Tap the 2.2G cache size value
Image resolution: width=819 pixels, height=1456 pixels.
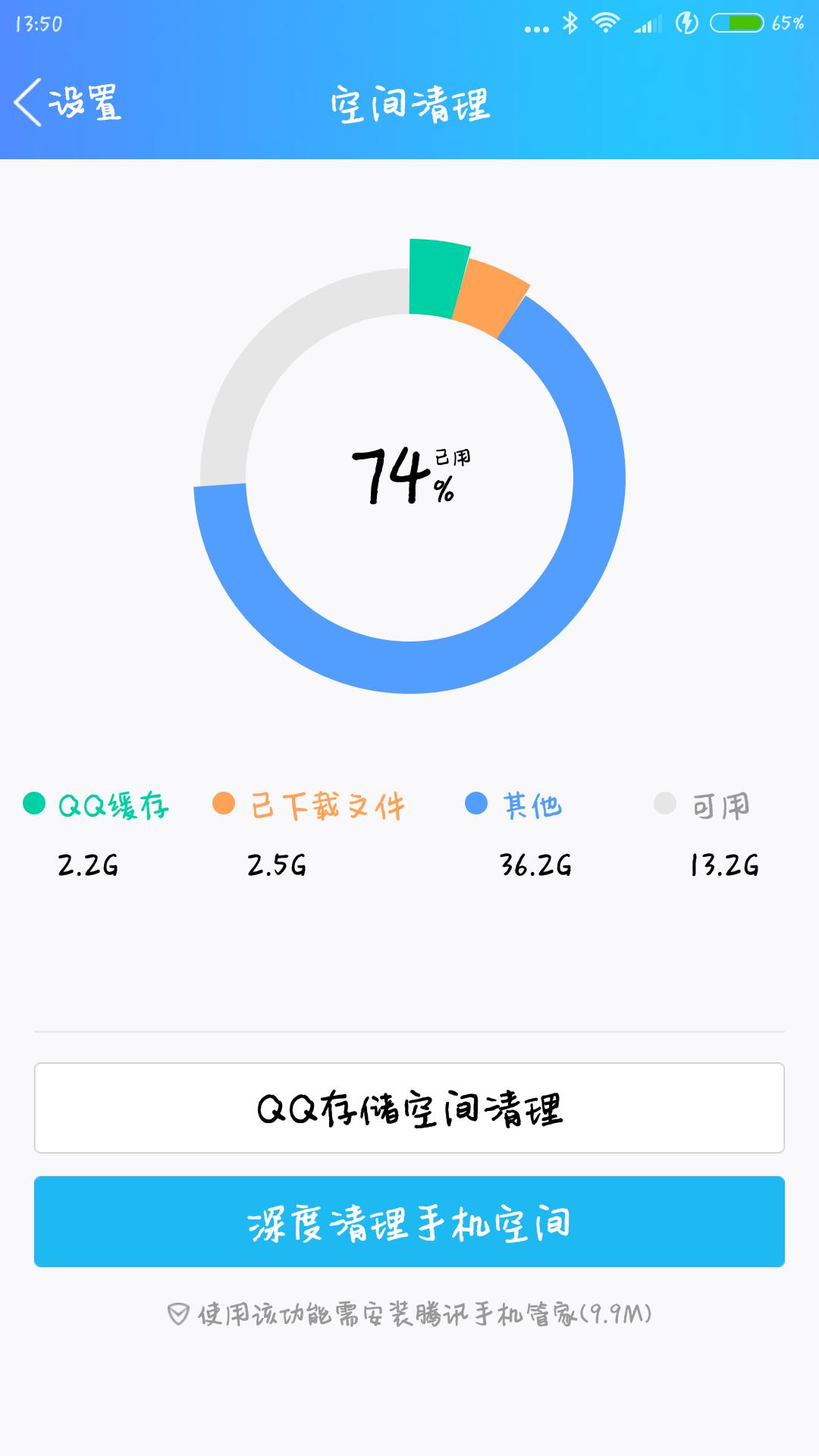[87, 864]
